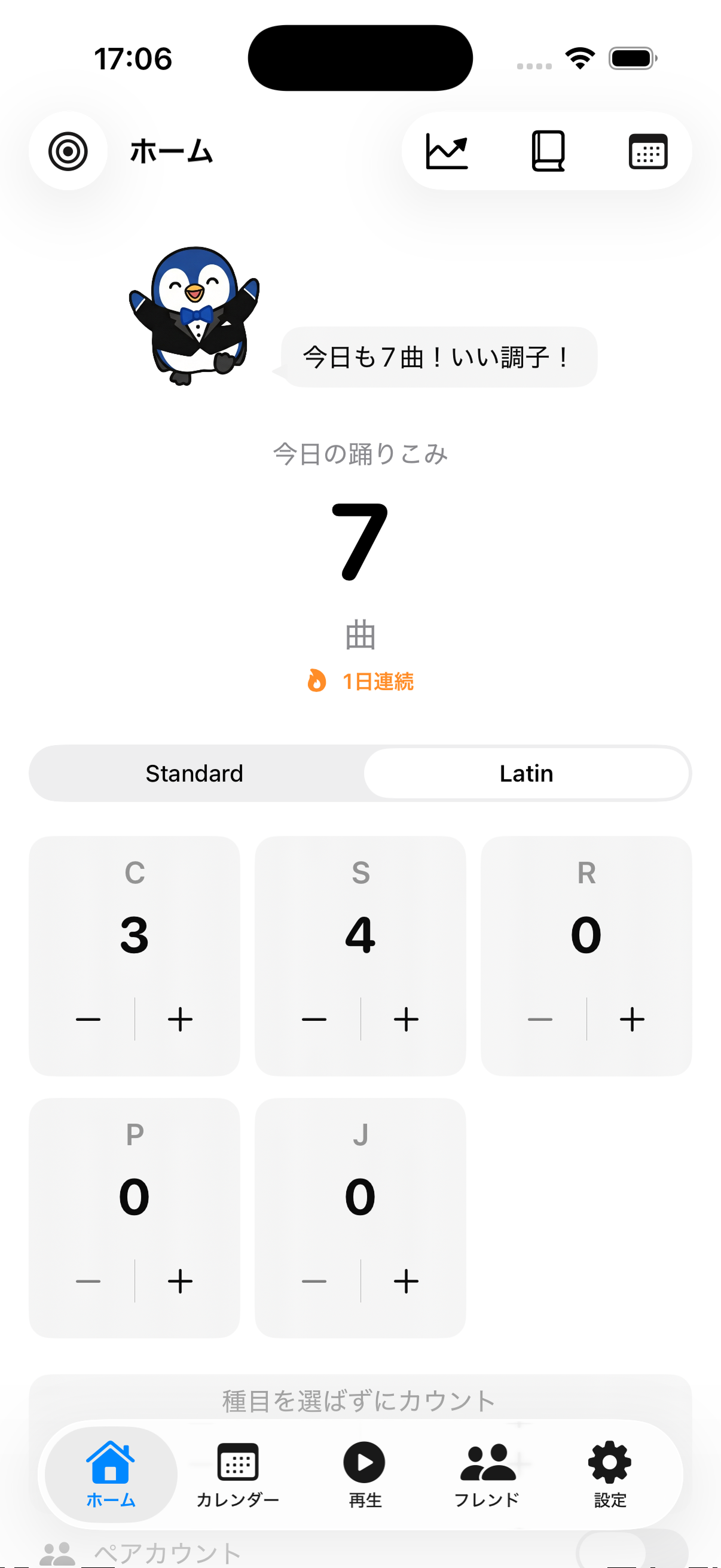Open the book notes icon
The height and width of the screenshot is (1568, 721).
pyautogui.click(x=548, y=151)
